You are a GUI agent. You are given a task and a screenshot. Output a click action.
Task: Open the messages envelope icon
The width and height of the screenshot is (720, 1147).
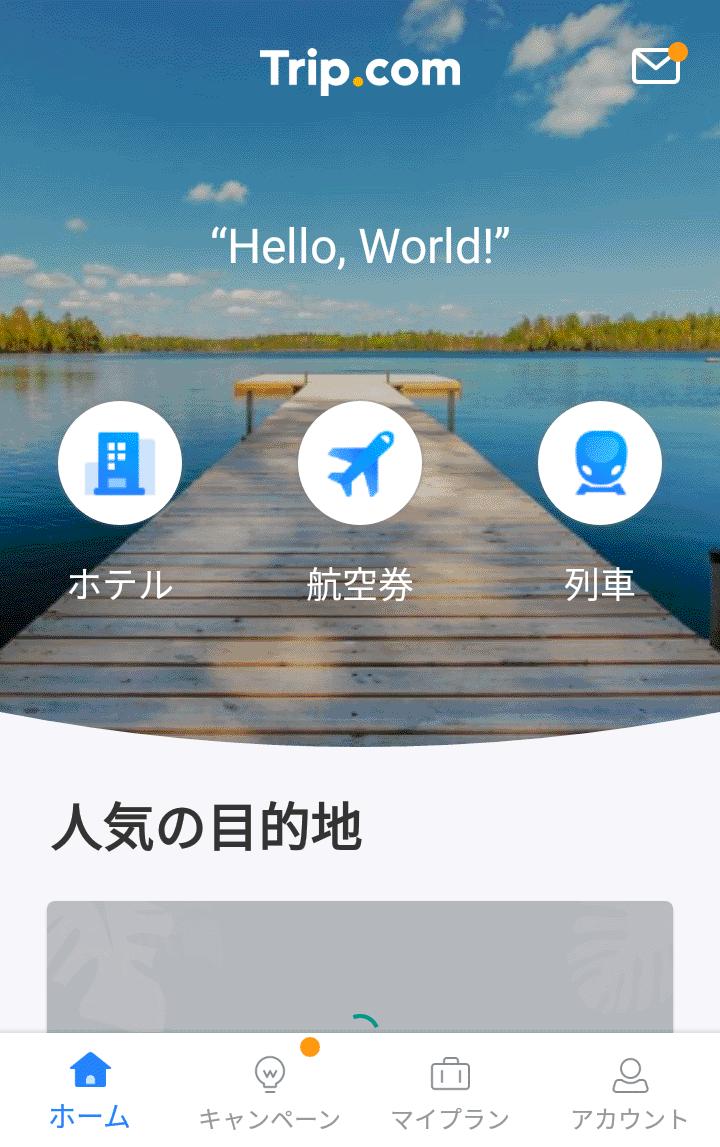[656, 66]
